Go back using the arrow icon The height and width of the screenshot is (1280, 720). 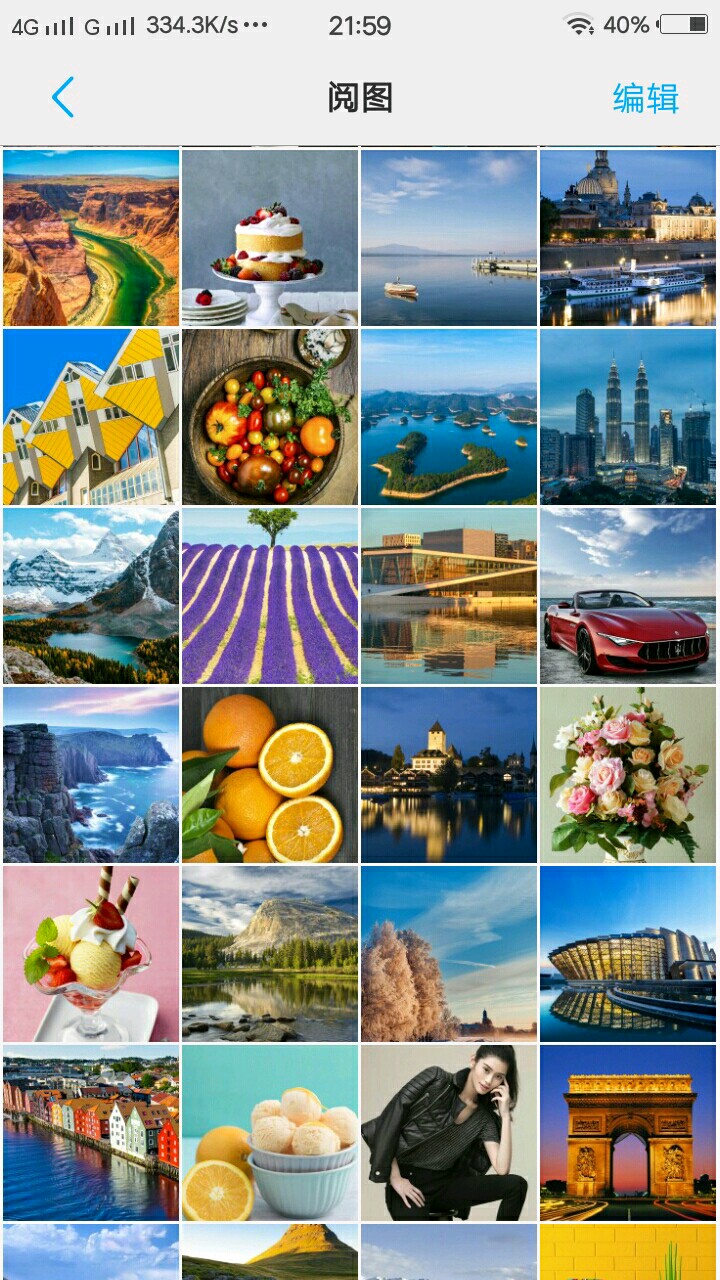63,98
